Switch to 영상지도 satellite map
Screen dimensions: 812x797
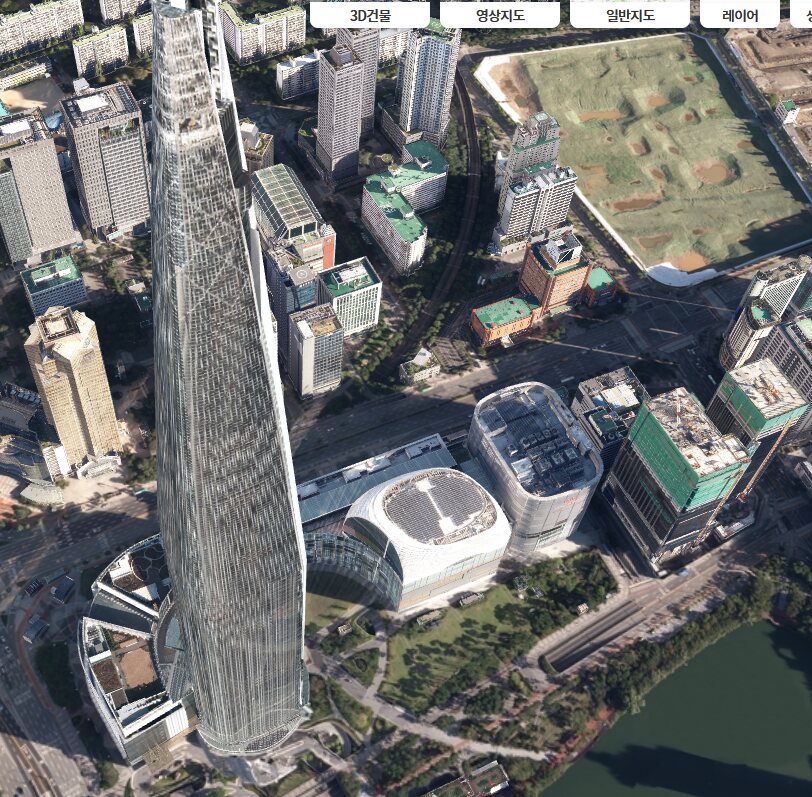[500, 15]
